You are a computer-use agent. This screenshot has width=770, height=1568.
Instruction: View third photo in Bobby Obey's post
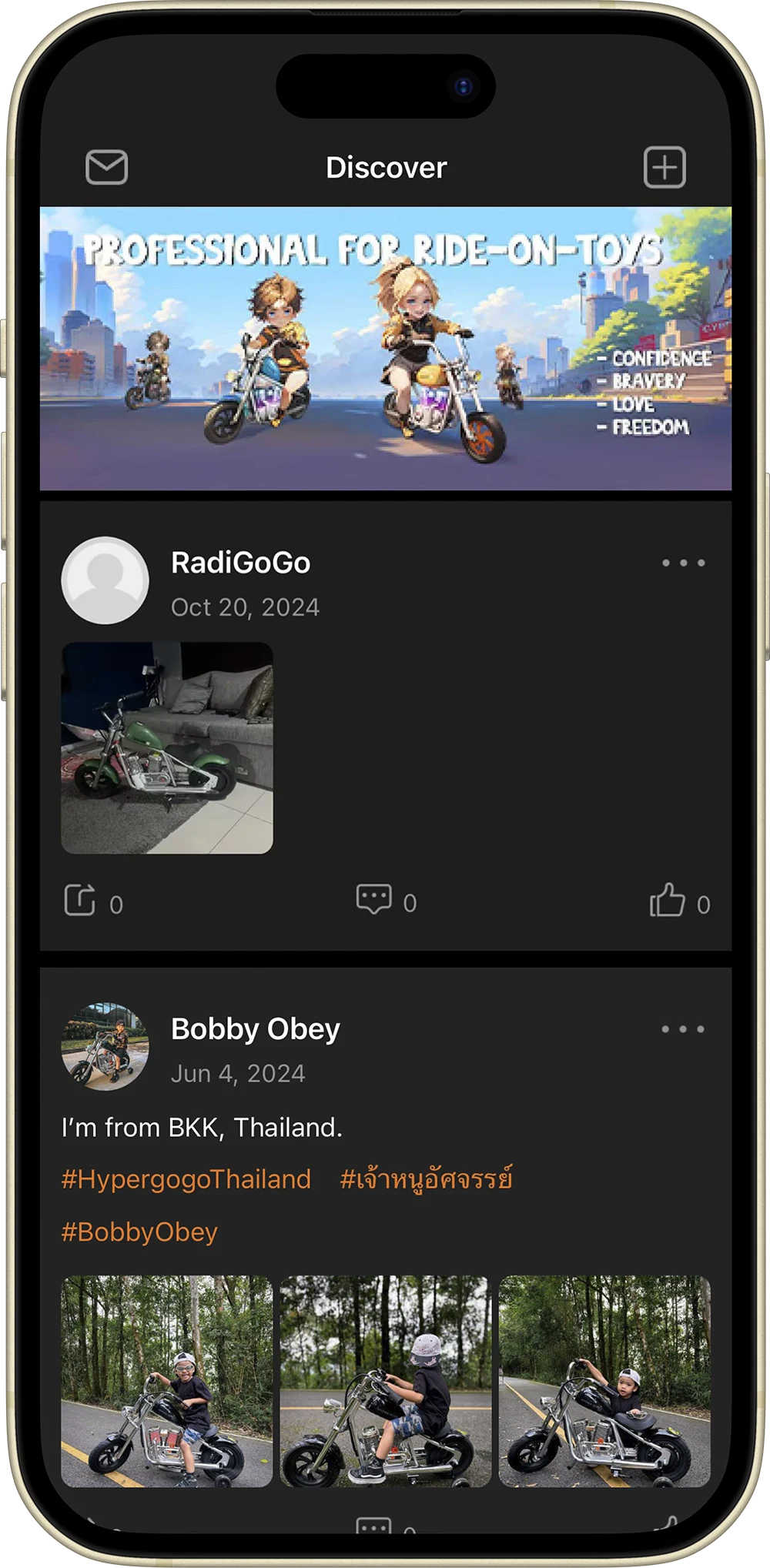tap(604, 1381)
